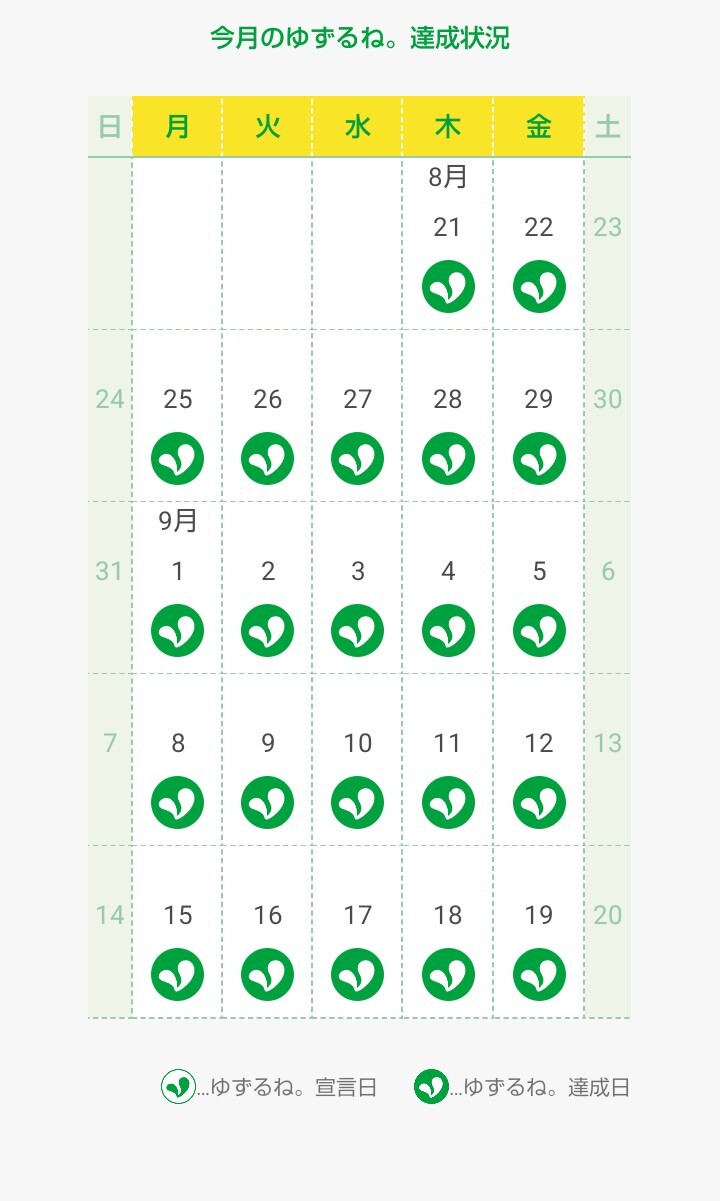
Task: Tap the achievement icon on September 10
Action: pos(357,803)
